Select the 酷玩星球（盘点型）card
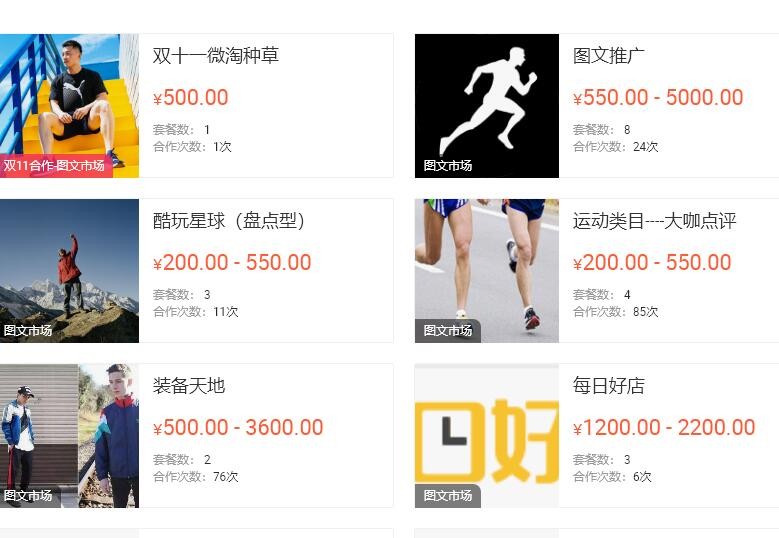The height and width of the screenshot is (538, 779). [x=228, y=221]
